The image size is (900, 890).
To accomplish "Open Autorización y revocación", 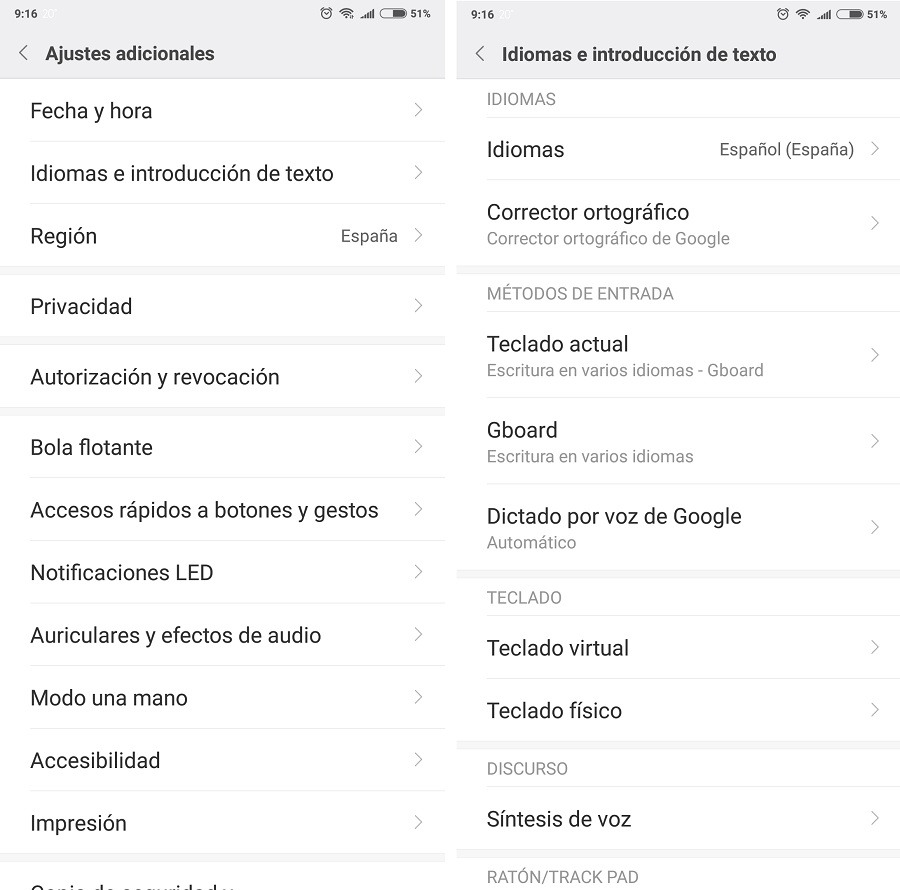I will (x=225, y=377).
